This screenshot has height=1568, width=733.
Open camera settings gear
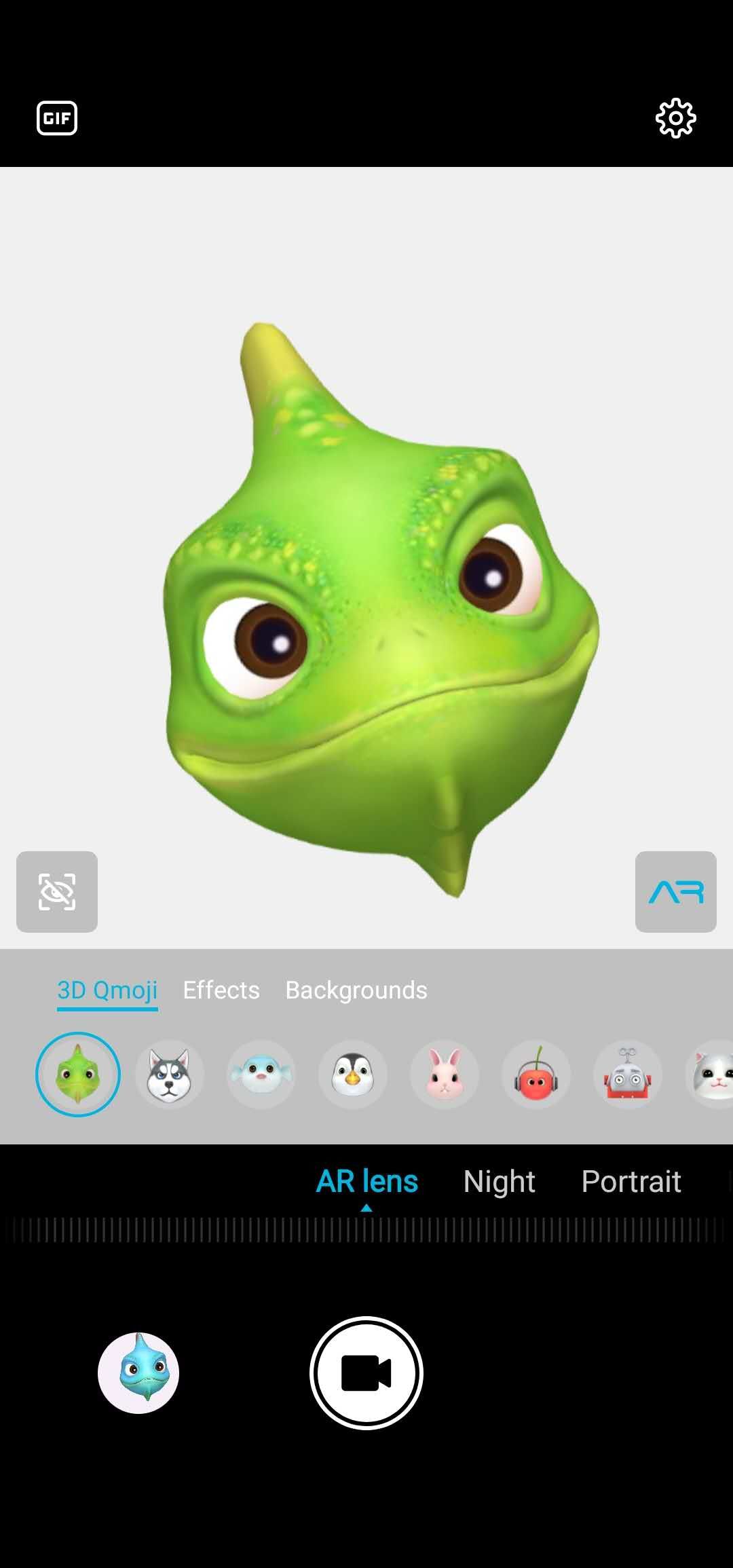click(x=675, y=119)
